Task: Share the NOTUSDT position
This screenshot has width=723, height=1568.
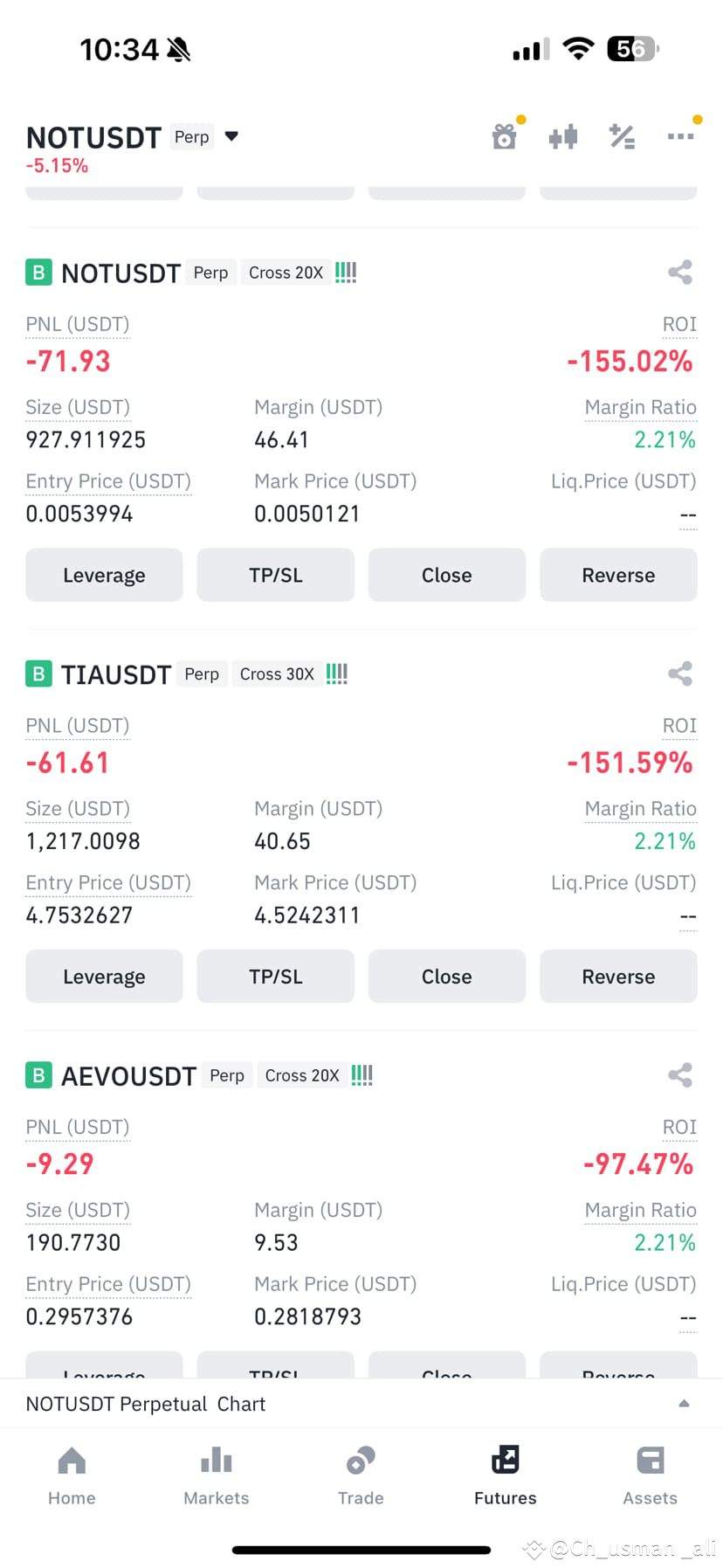Action: [x=680, y=272]
